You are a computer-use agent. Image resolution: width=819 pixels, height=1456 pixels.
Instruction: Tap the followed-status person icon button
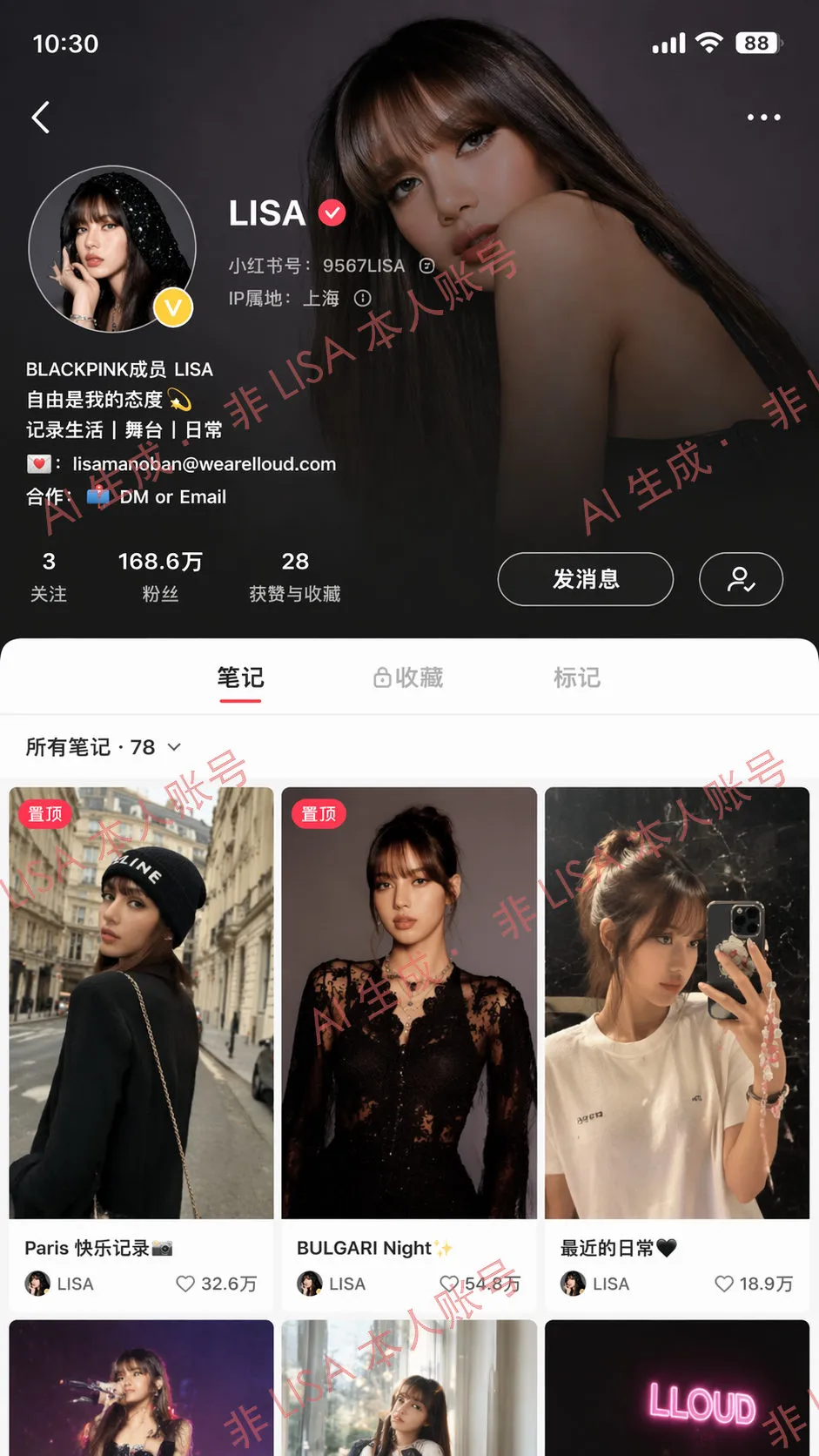coord(741,579)
